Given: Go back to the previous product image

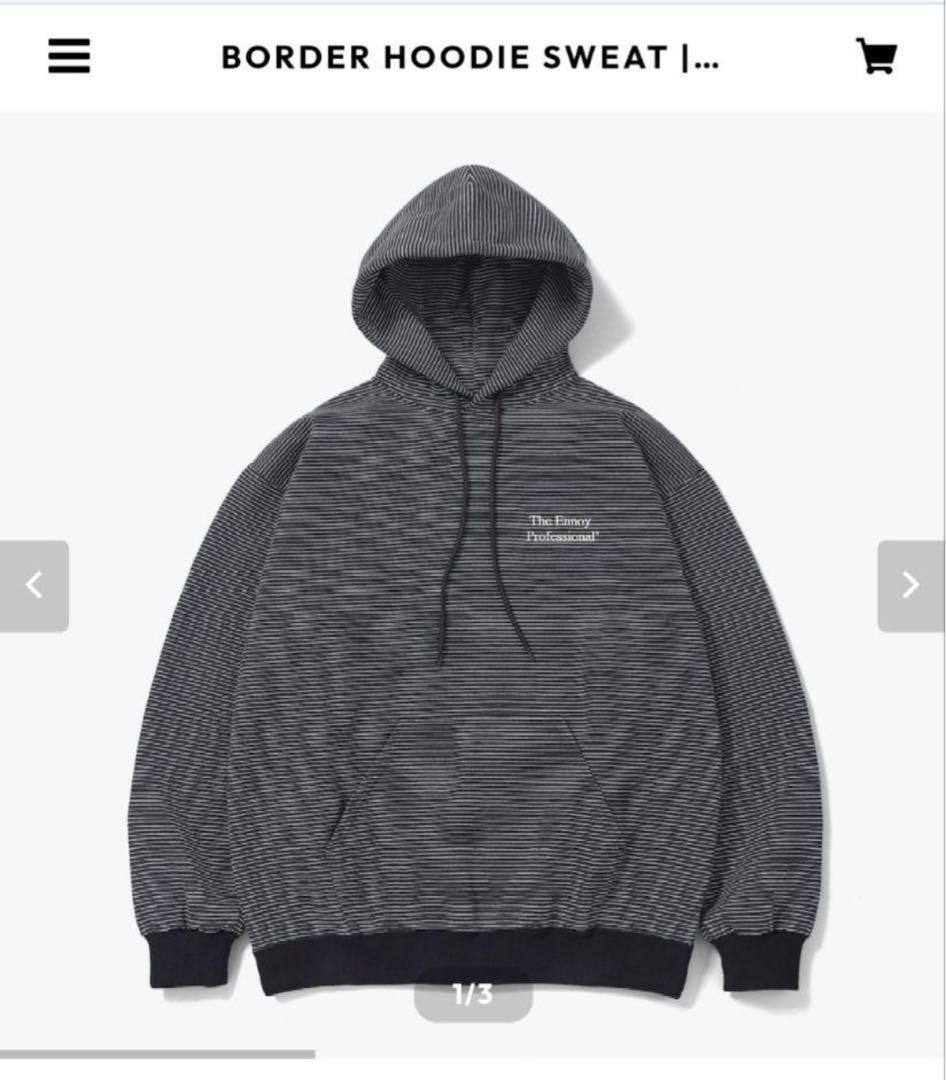Looking at the screenshot, I should pos(34,586).
